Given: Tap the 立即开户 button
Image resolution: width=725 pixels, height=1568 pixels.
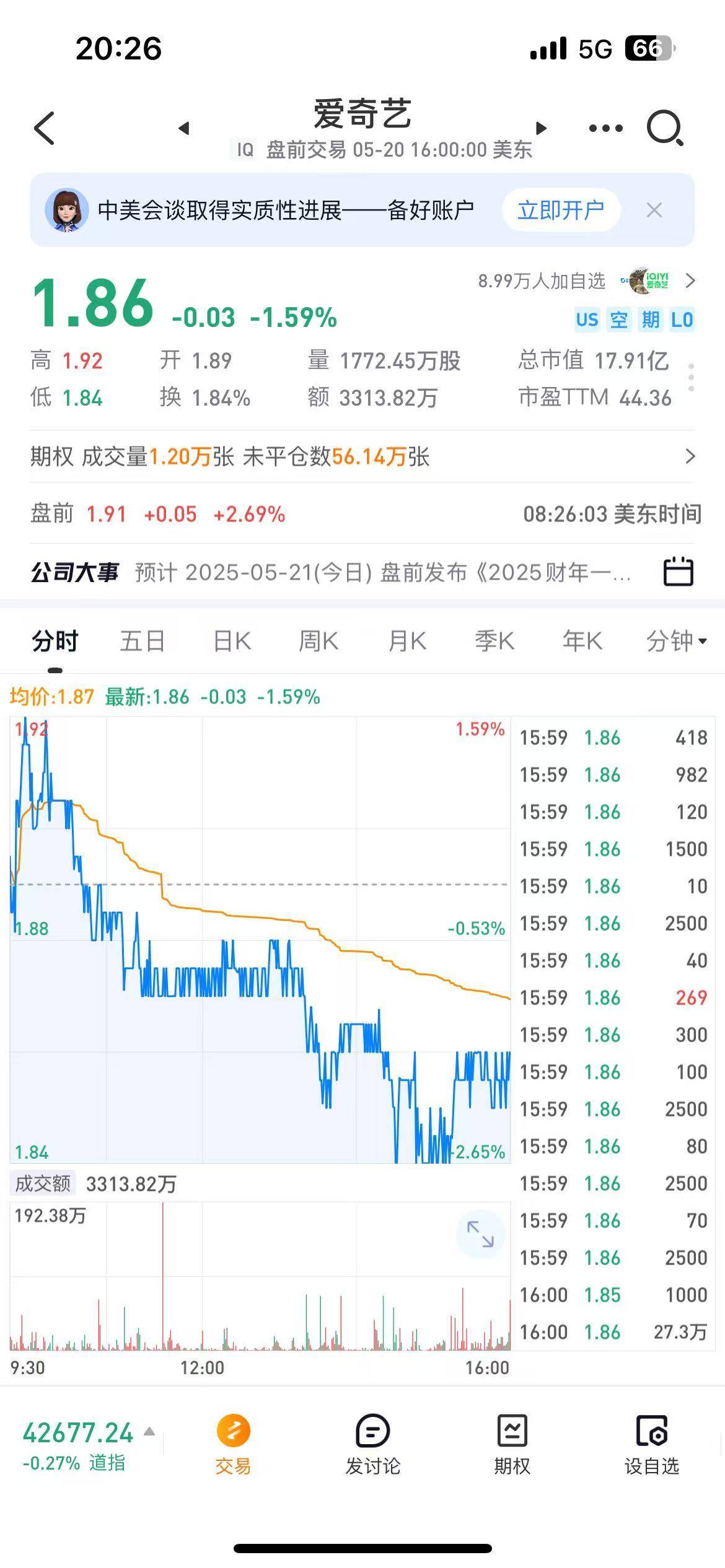Looking at the screenshot, I should tap(561, 210).
